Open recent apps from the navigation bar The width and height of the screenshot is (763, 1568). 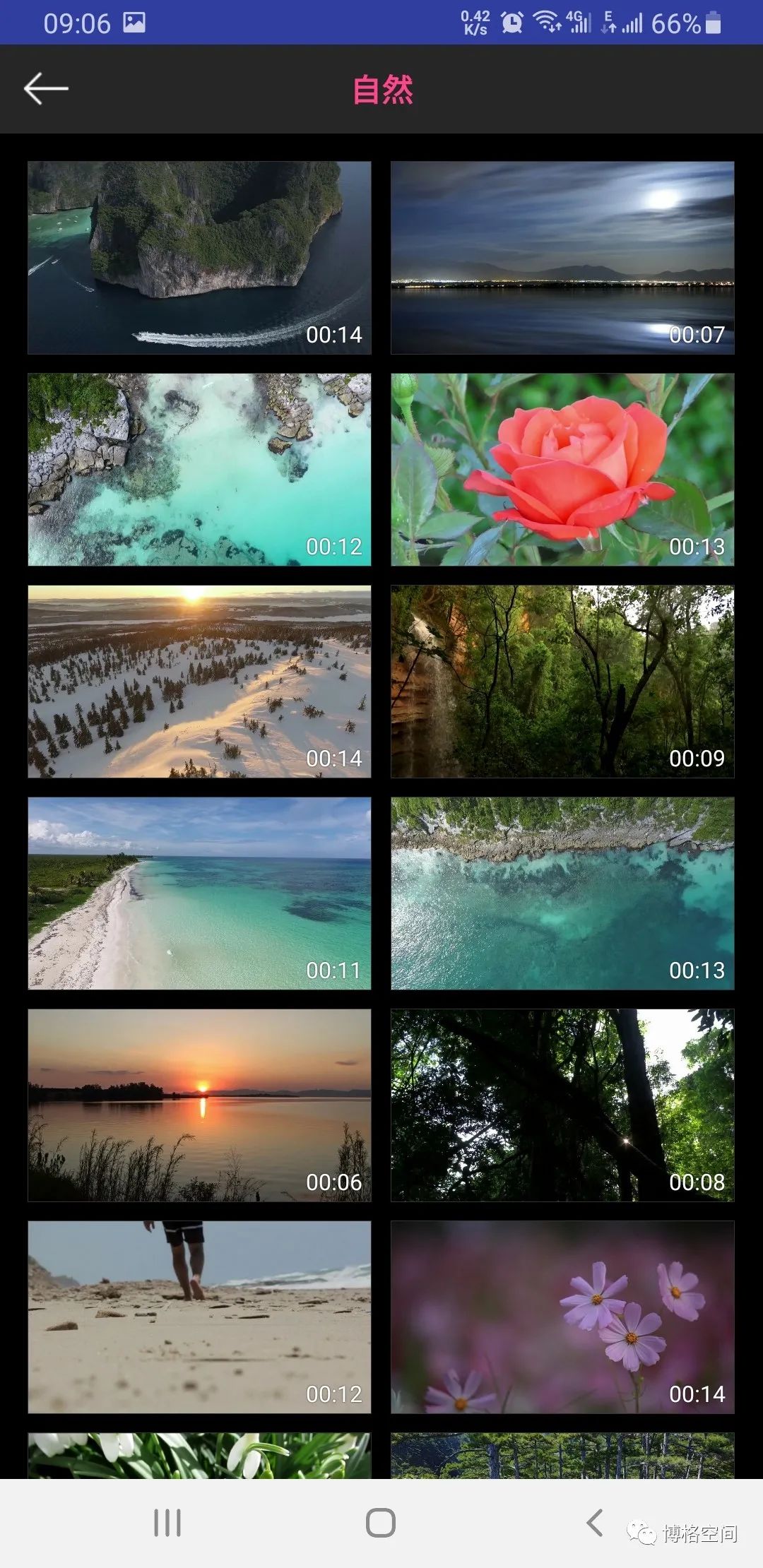pos(167,1522)
